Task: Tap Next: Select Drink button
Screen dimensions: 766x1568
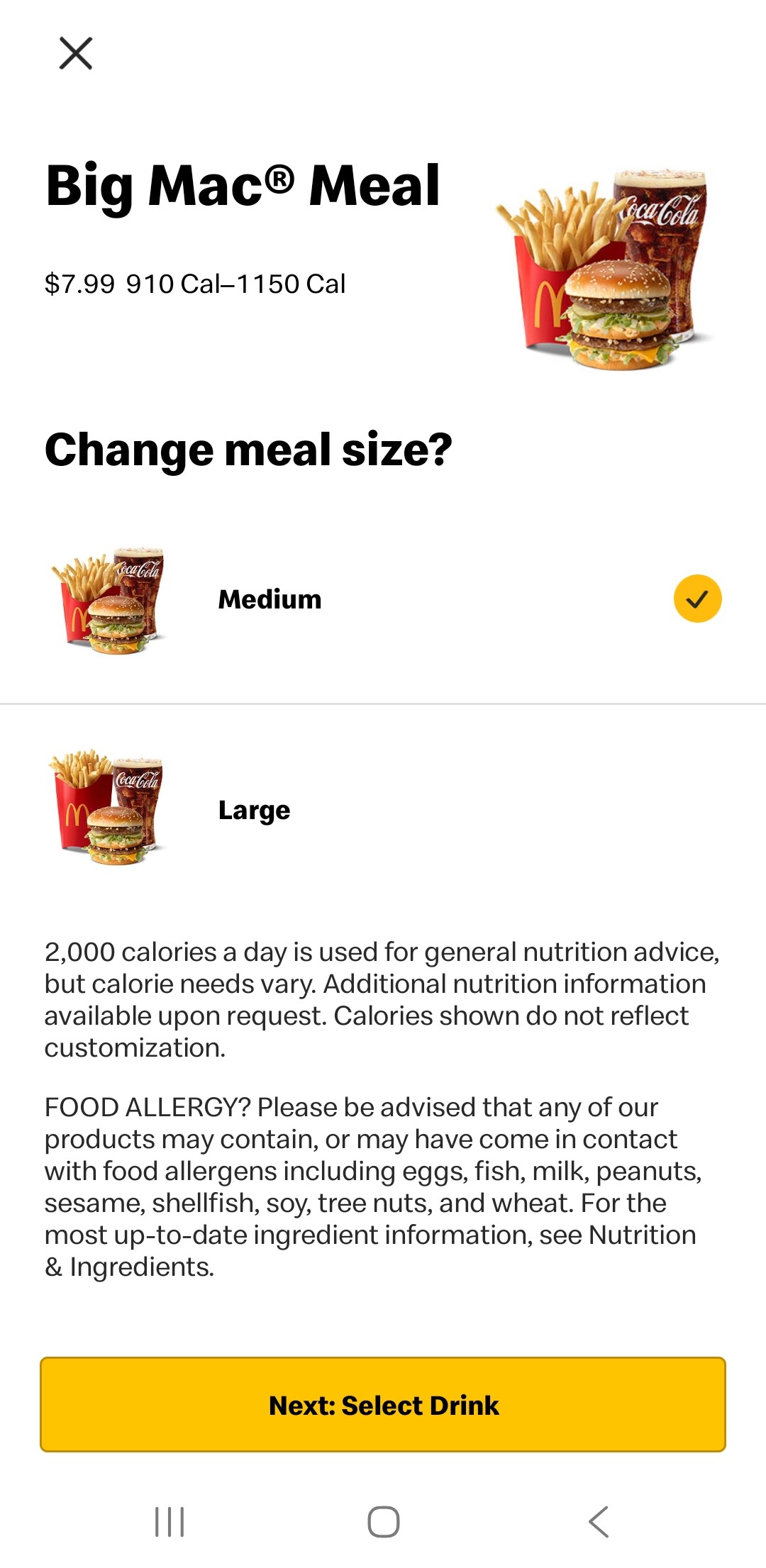Action: pyautogui.click(x=383, y=1405)
